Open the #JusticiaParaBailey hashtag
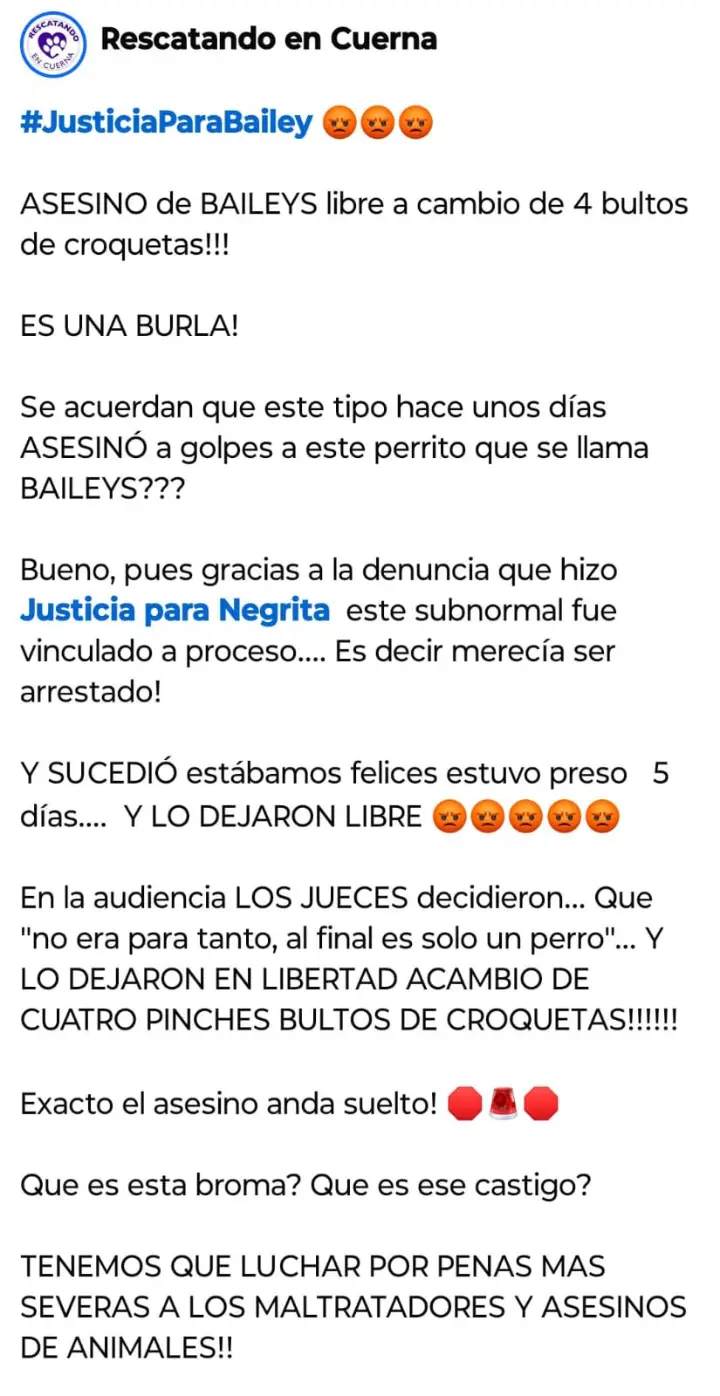 pyautogui.click(x=166, y=124)
